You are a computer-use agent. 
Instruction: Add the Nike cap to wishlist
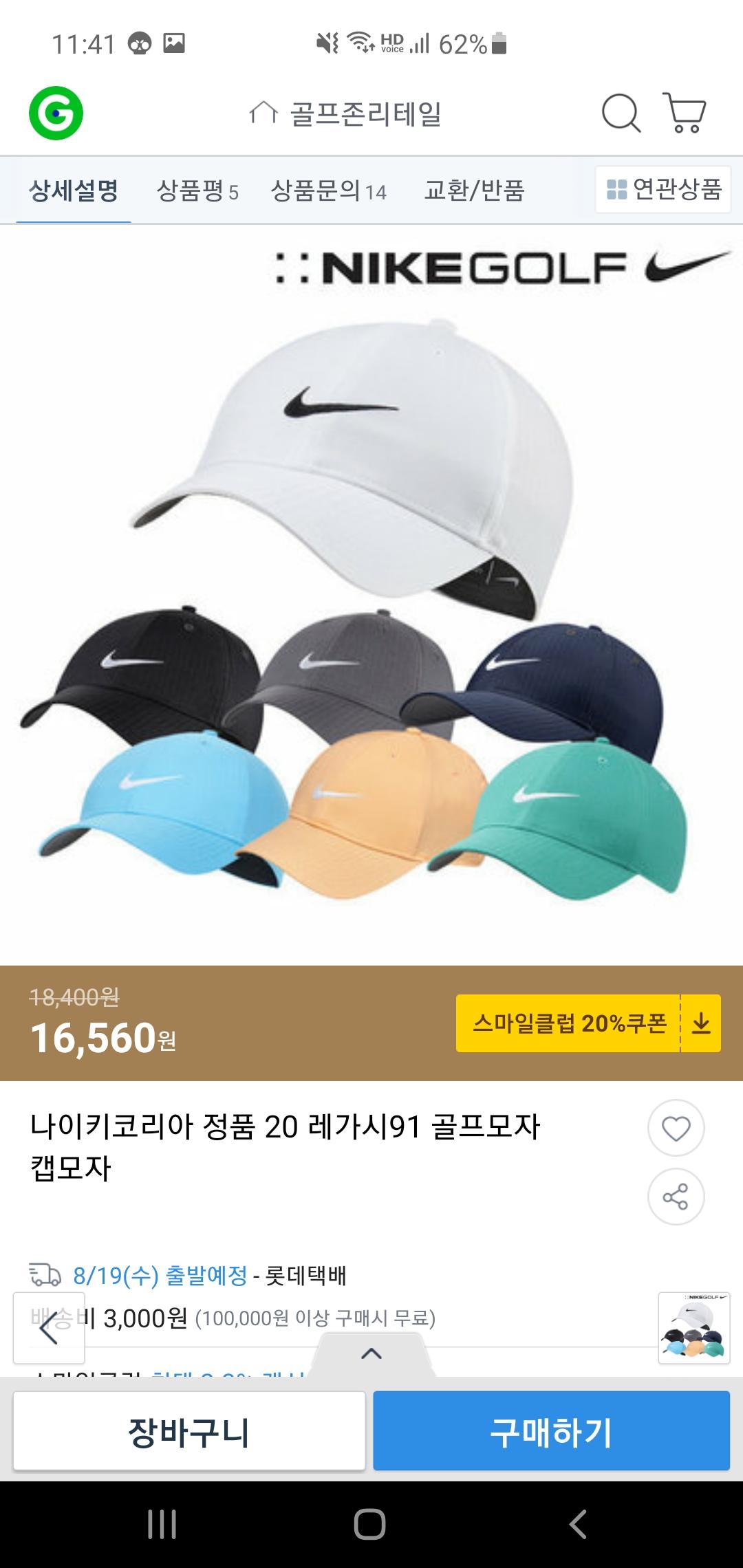pos(676,1129)
